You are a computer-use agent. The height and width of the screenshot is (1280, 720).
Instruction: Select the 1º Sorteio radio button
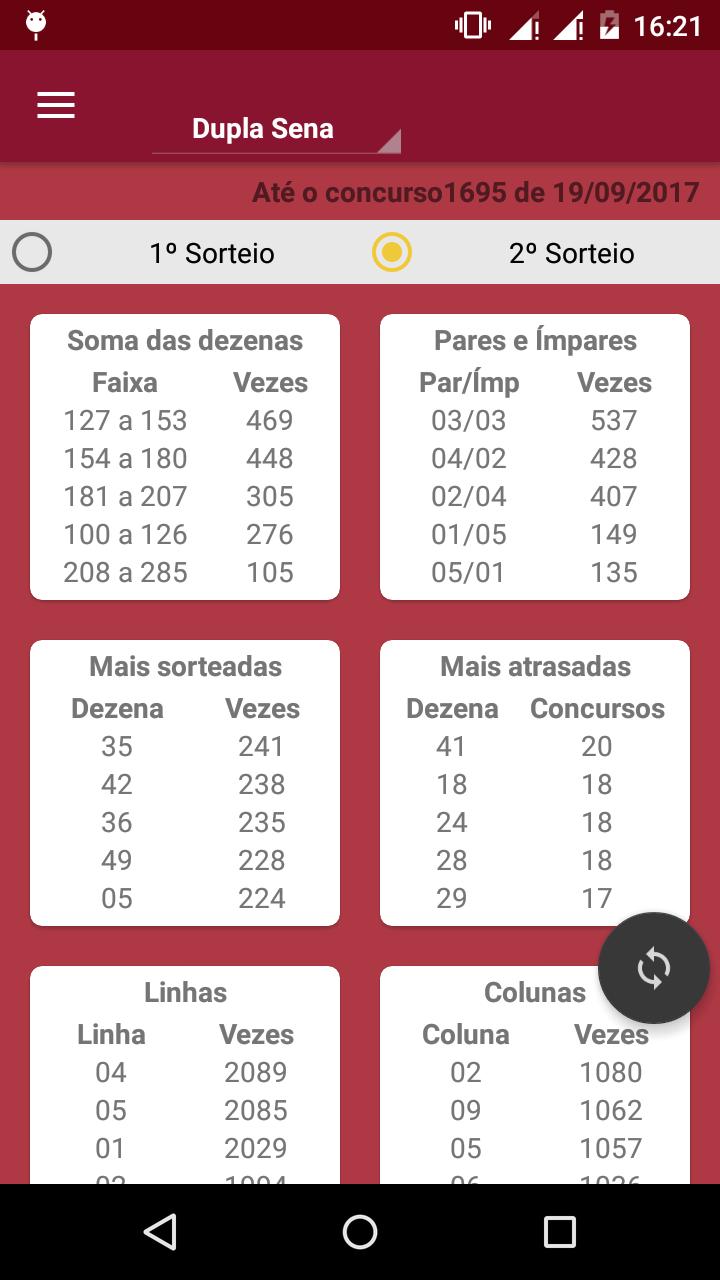click(32, 253)
